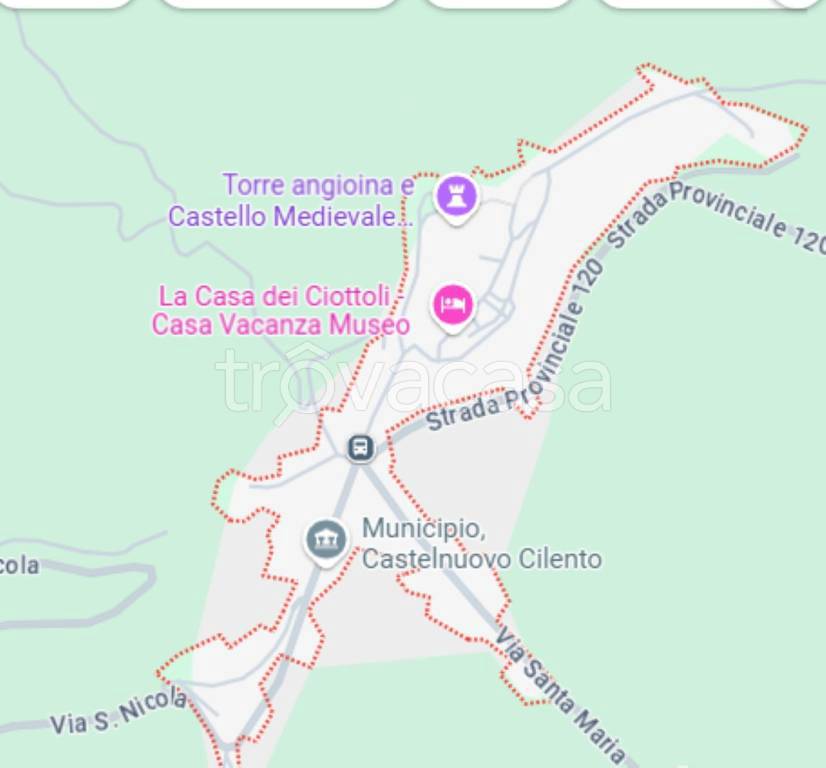Open Torre angioina e Castello Medievale marker
The height and width of the screenshot is (768, 826).
456,195
